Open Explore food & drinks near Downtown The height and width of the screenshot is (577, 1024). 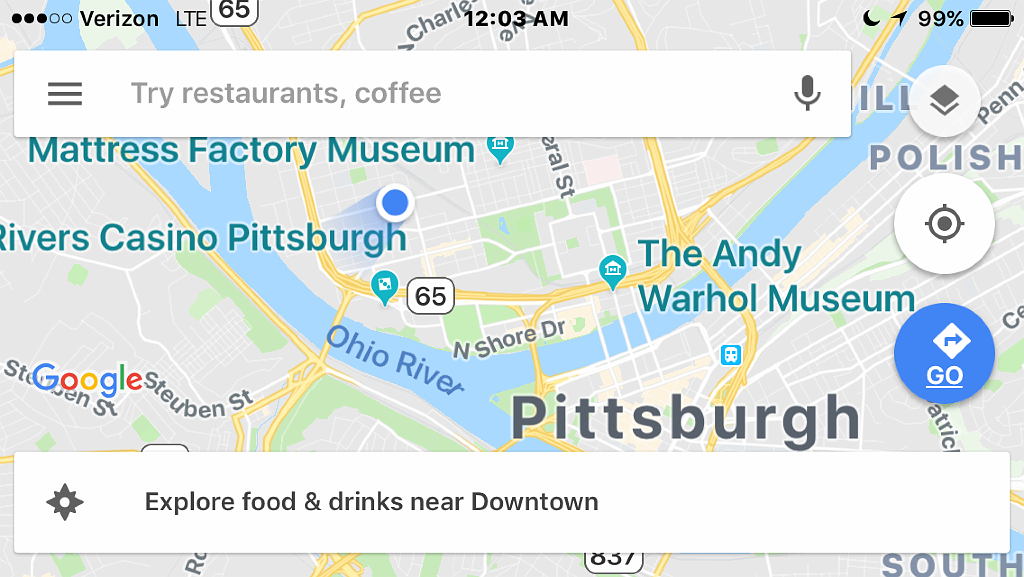click(511, 502)
